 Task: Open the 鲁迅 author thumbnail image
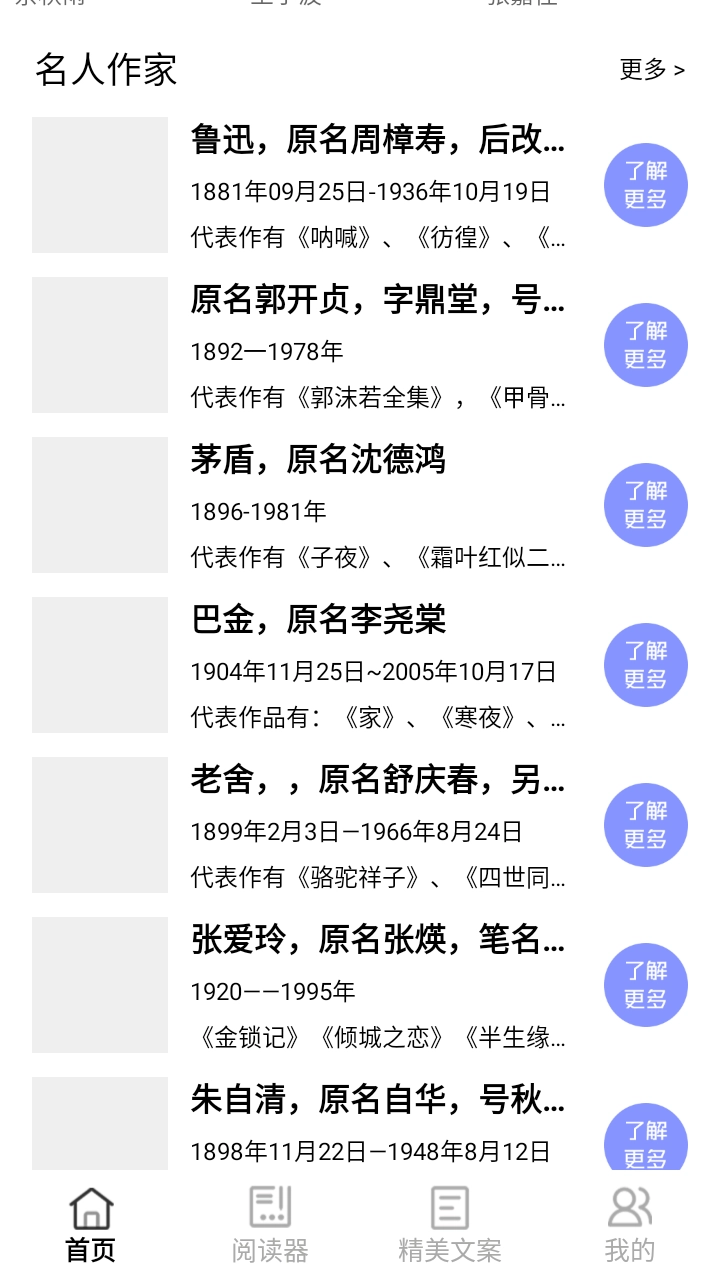coord(99,184)
